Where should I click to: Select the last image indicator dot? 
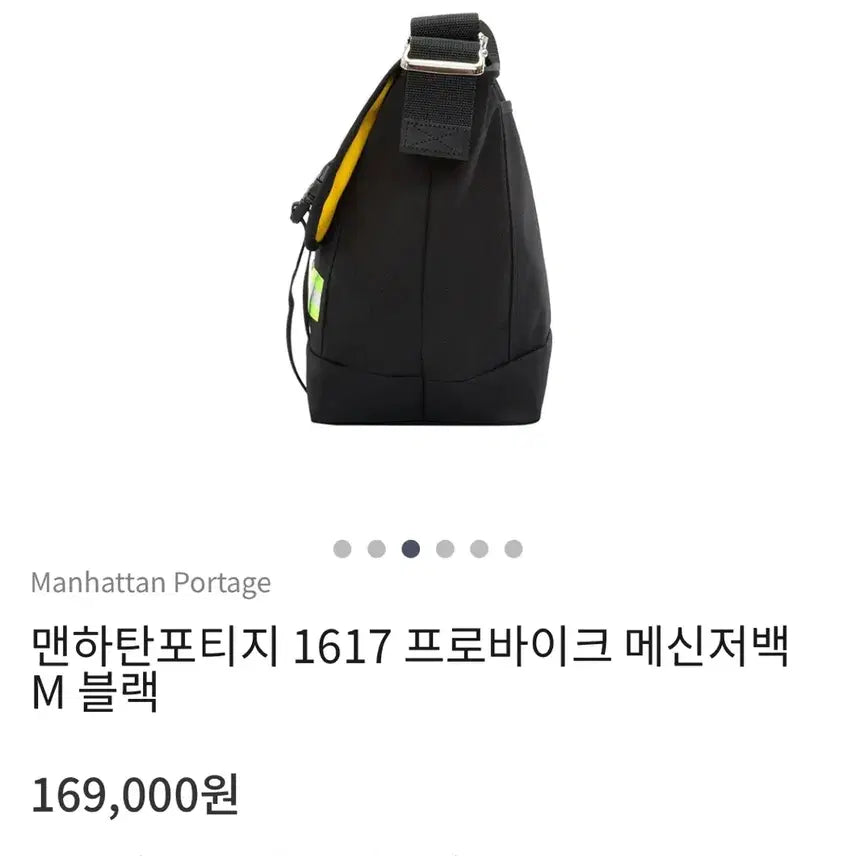tap(513, 548)
